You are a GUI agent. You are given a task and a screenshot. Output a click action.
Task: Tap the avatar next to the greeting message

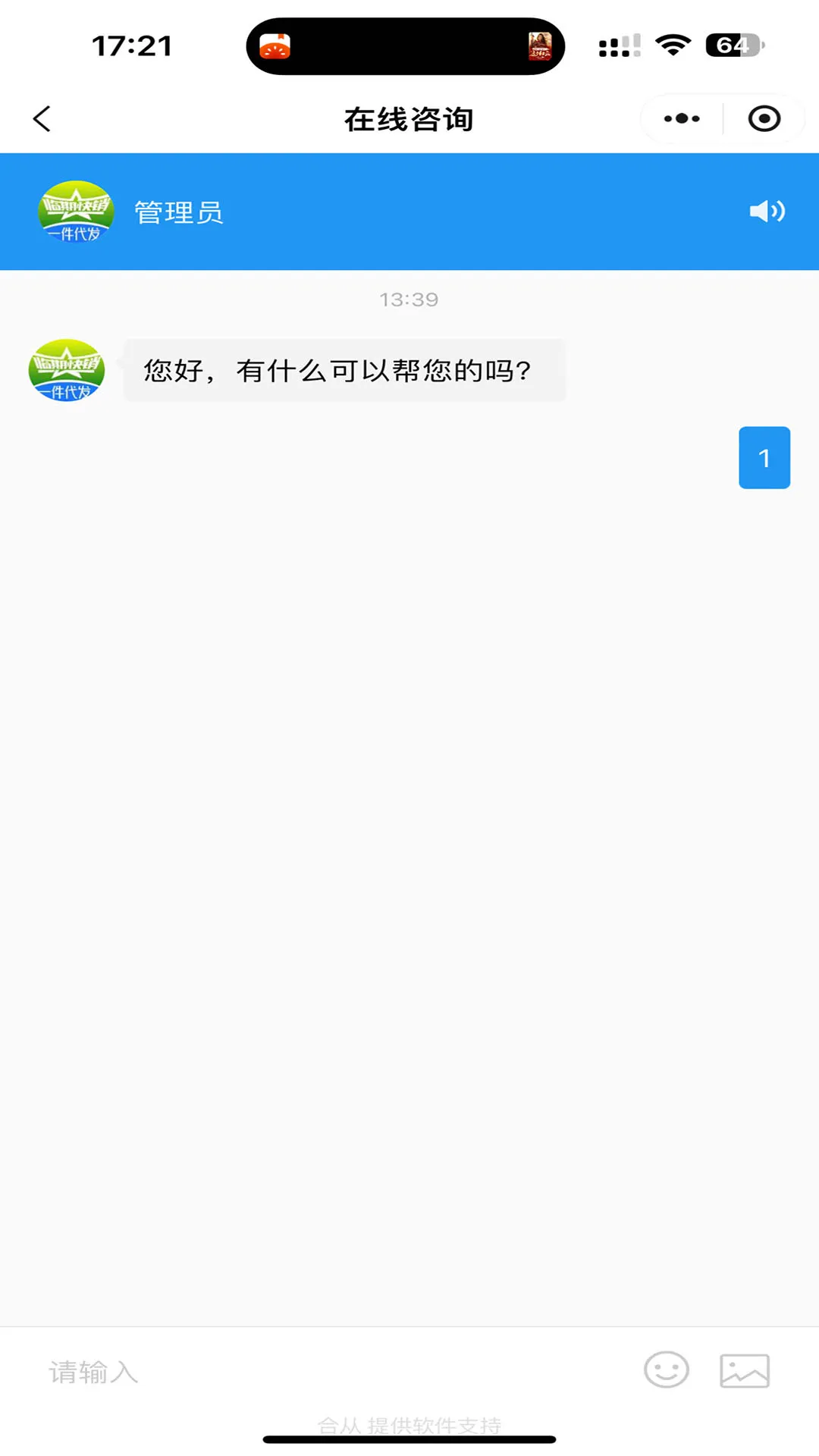[64, 372]
